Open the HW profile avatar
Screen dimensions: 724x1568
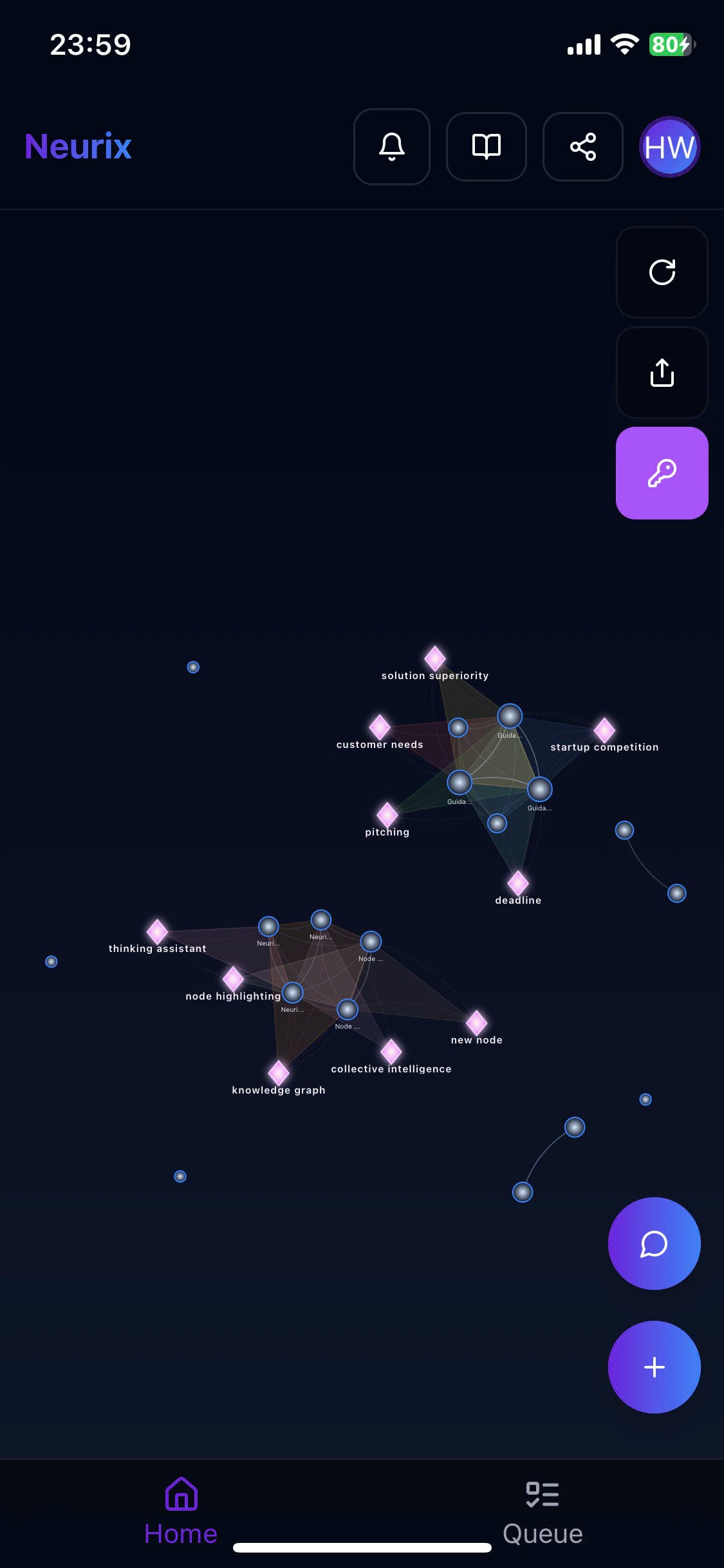pos(669,147)
